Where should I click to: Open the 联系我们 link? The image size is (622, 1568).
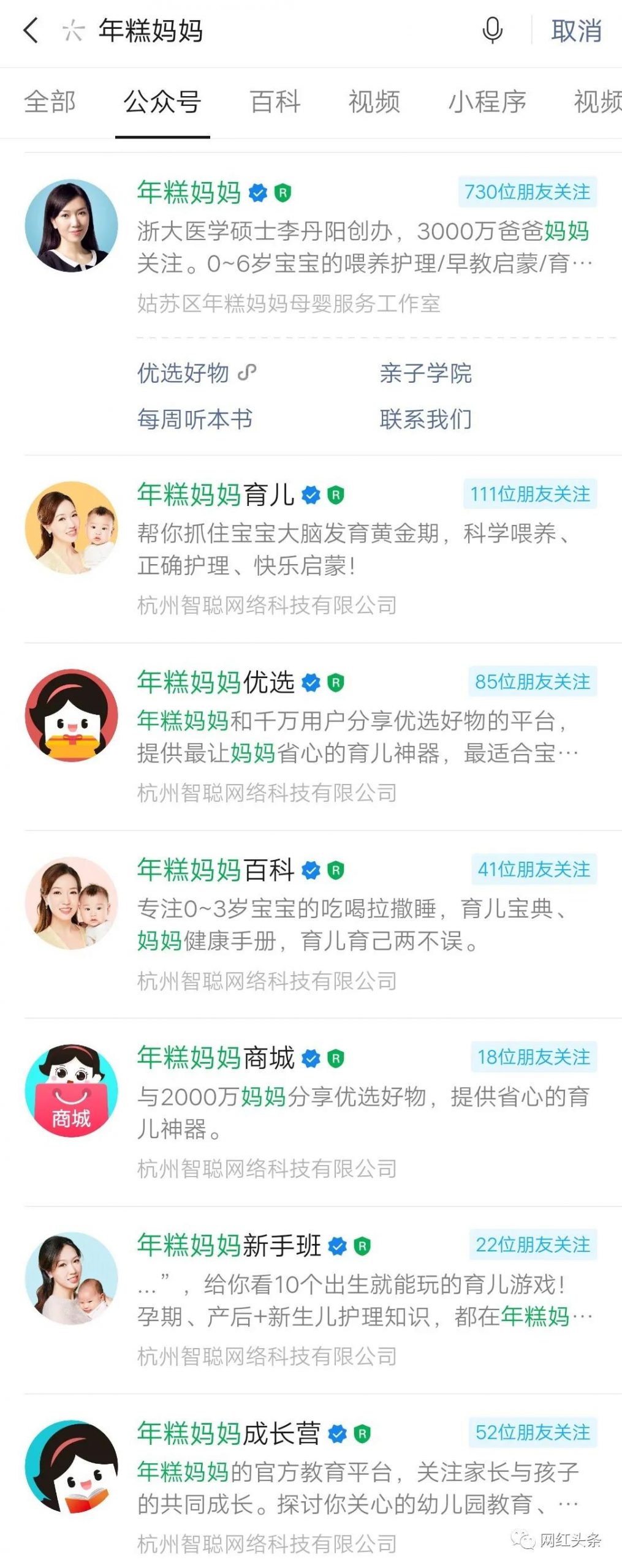(x=425, y=419)
